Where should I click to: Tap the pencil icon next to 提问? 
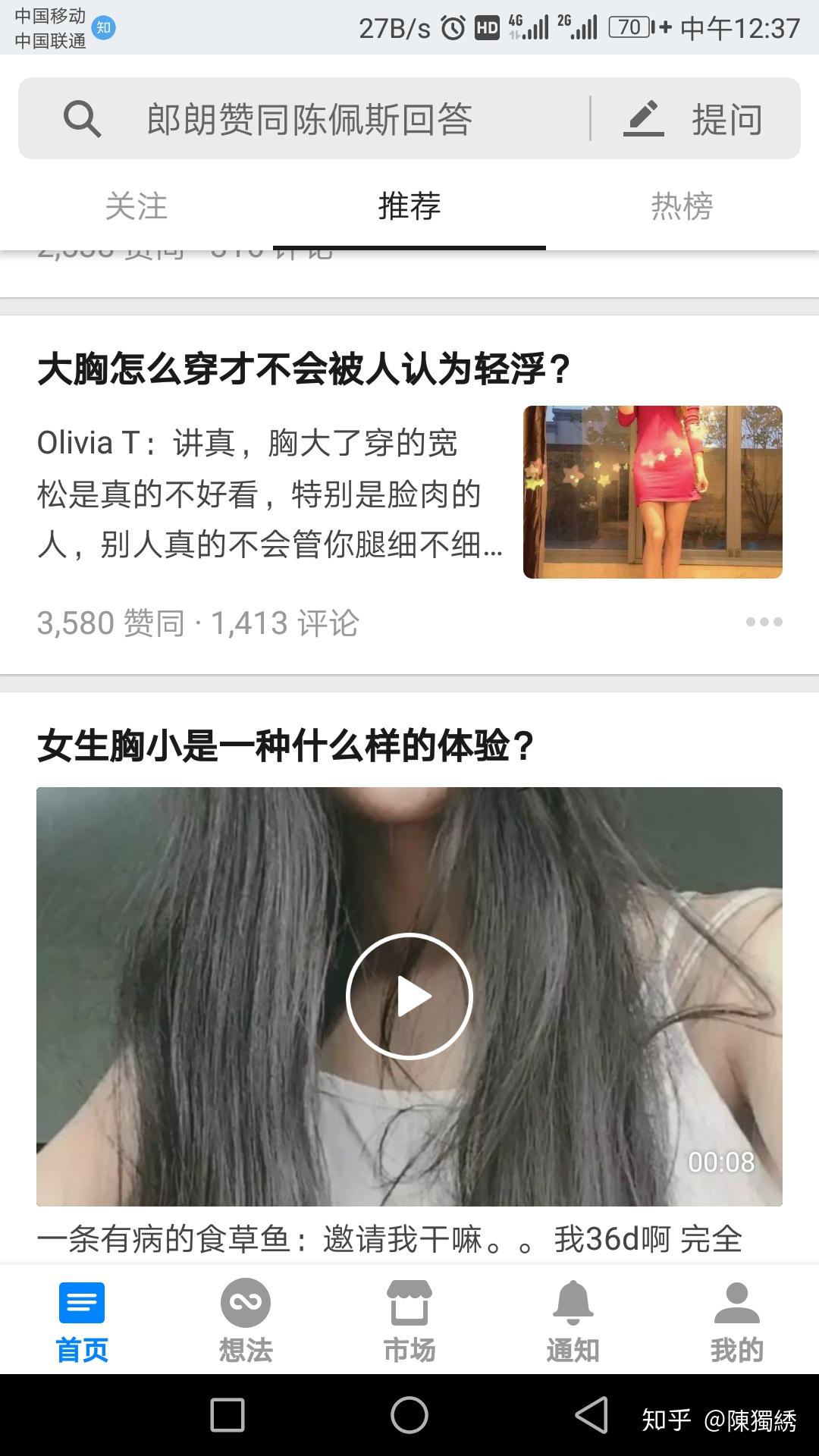coord(644,118)
